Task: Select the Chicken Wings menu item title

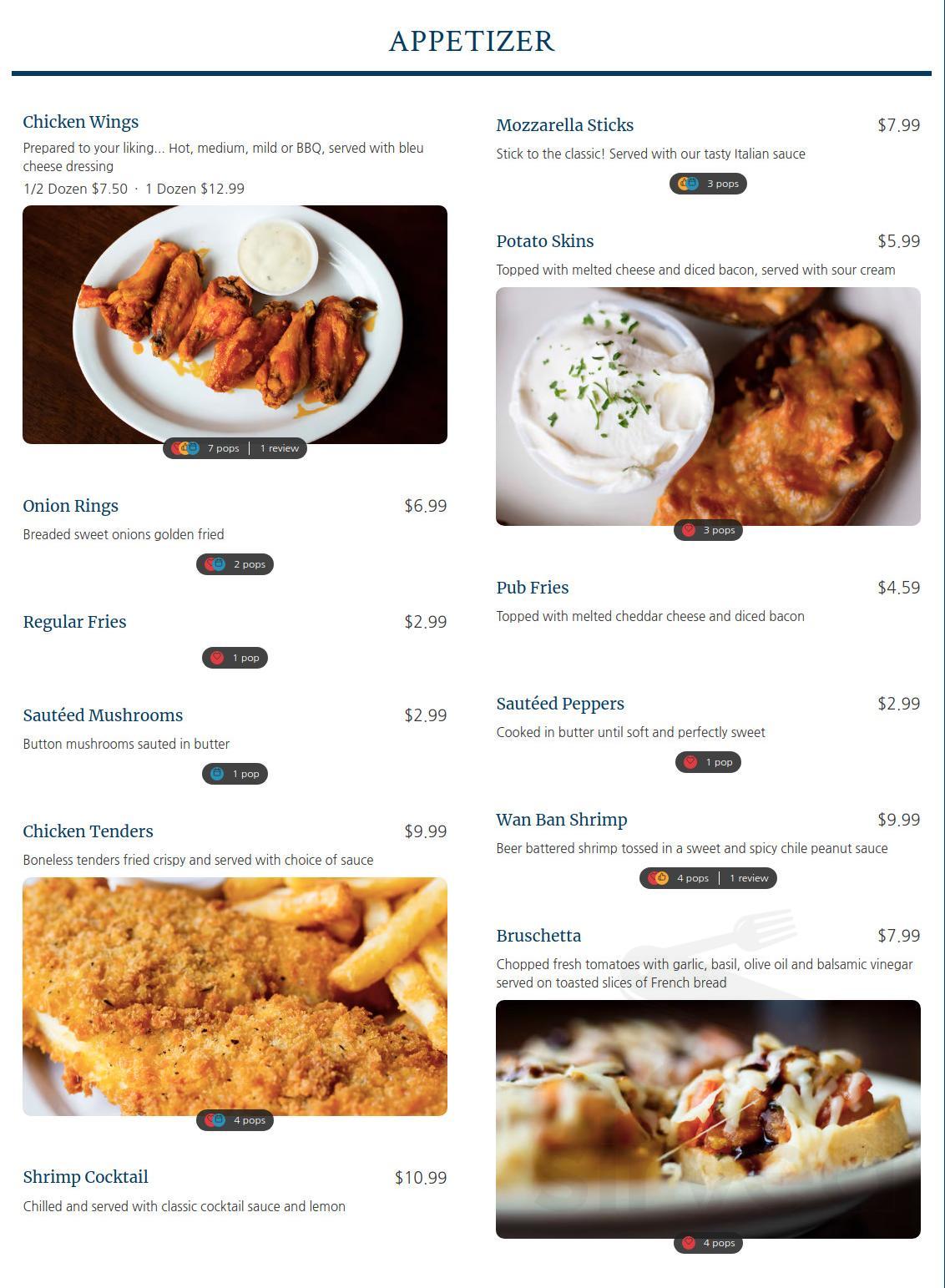Action: 81,121
